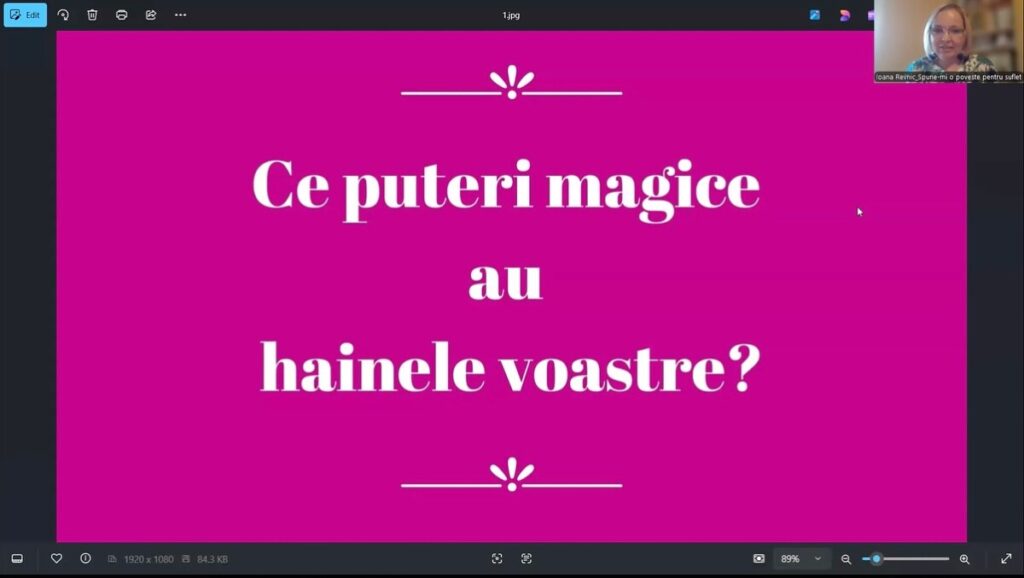This screenshot has height=578, width=1024.
Task: Toggle the filmstrip view
Action: click(x=17, y=559)
